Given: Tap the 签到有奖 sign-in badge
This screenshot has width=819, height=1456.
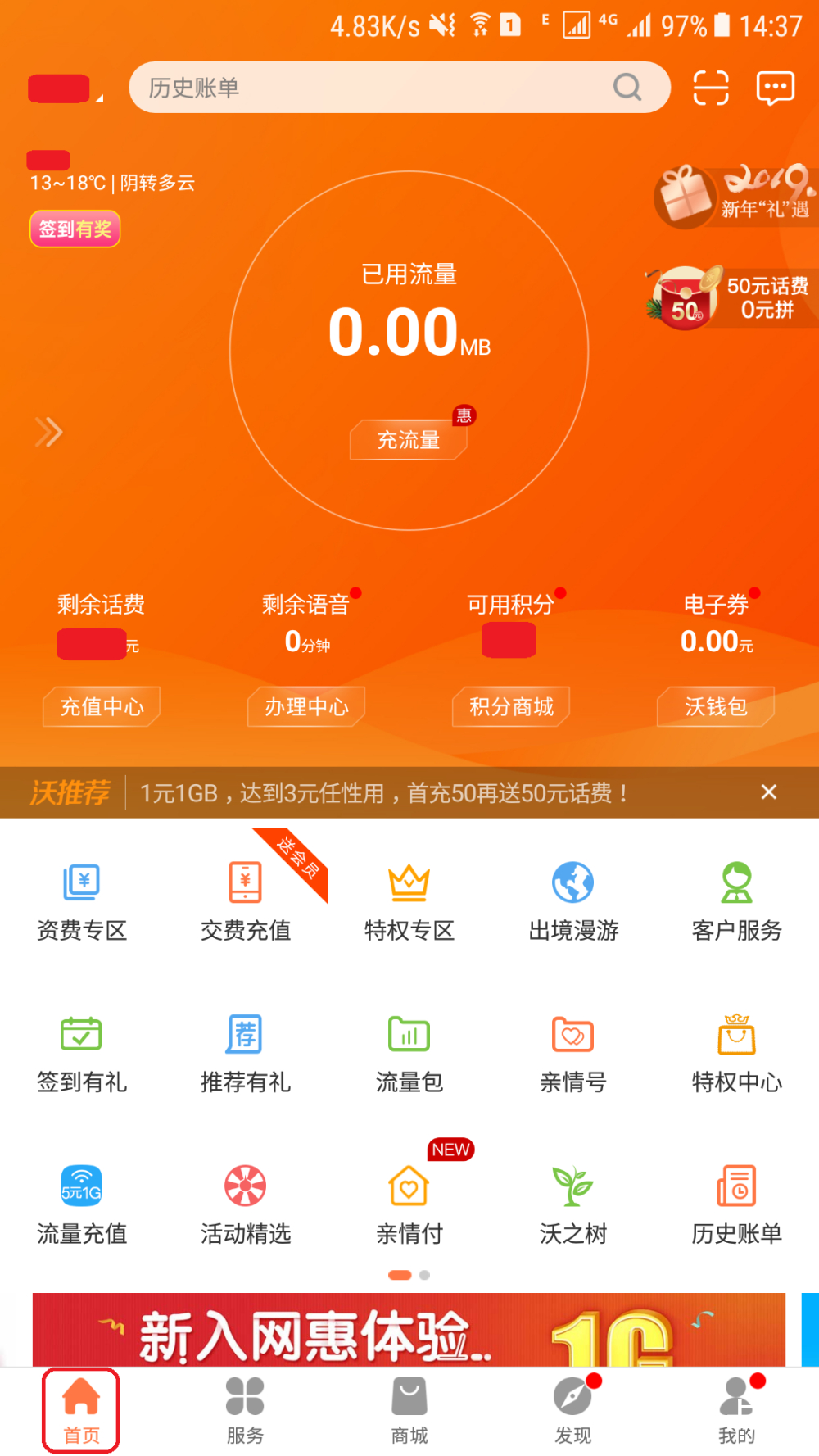Looking at the screenshot, I should click(75, 229).
